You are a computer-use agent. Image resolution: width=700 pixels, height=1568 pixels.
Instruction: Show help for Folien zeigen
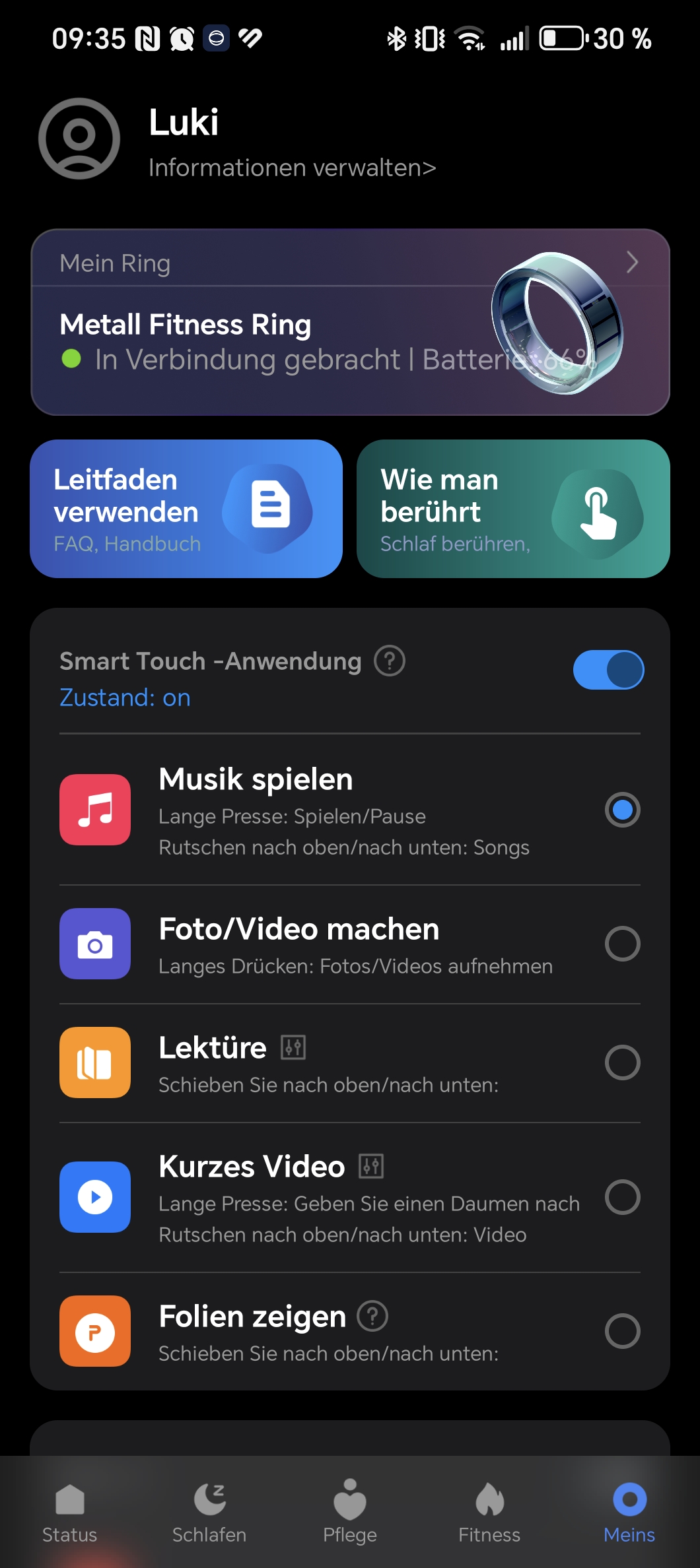tap(372, 1316)
